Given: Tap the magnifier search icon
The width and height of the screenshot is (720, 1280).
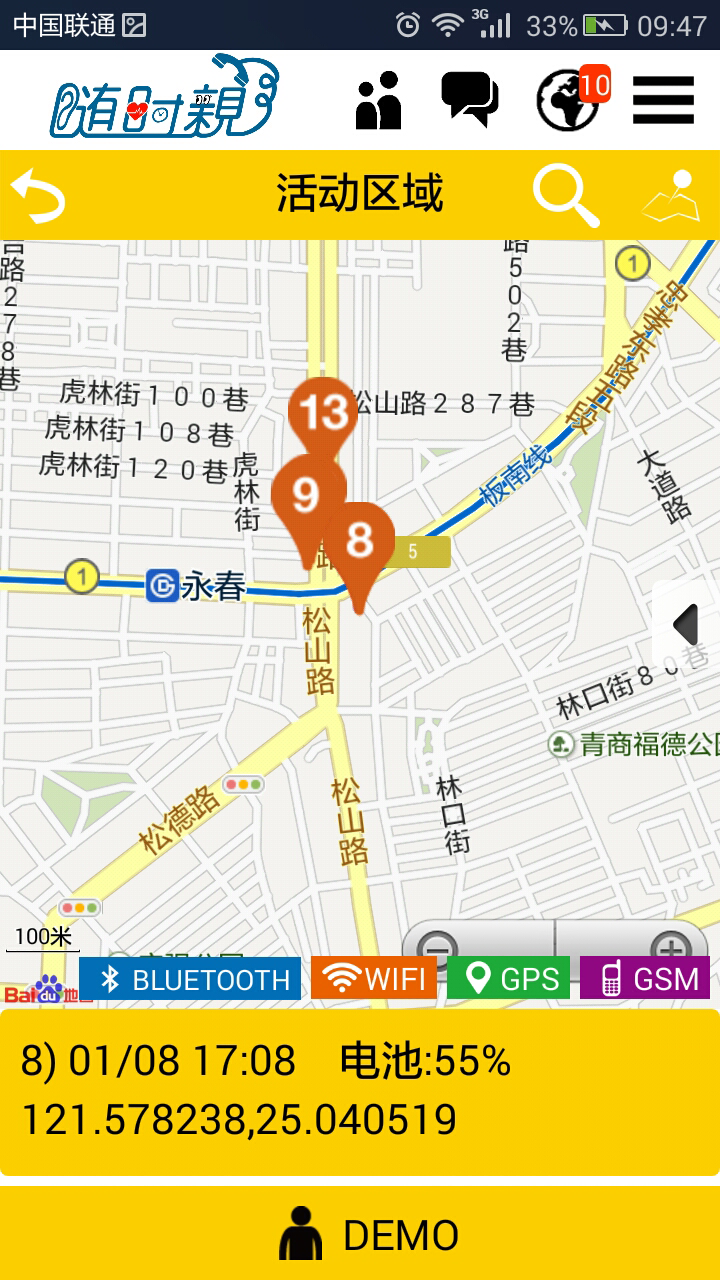Looking at the screenshot, I should [566, 195].
